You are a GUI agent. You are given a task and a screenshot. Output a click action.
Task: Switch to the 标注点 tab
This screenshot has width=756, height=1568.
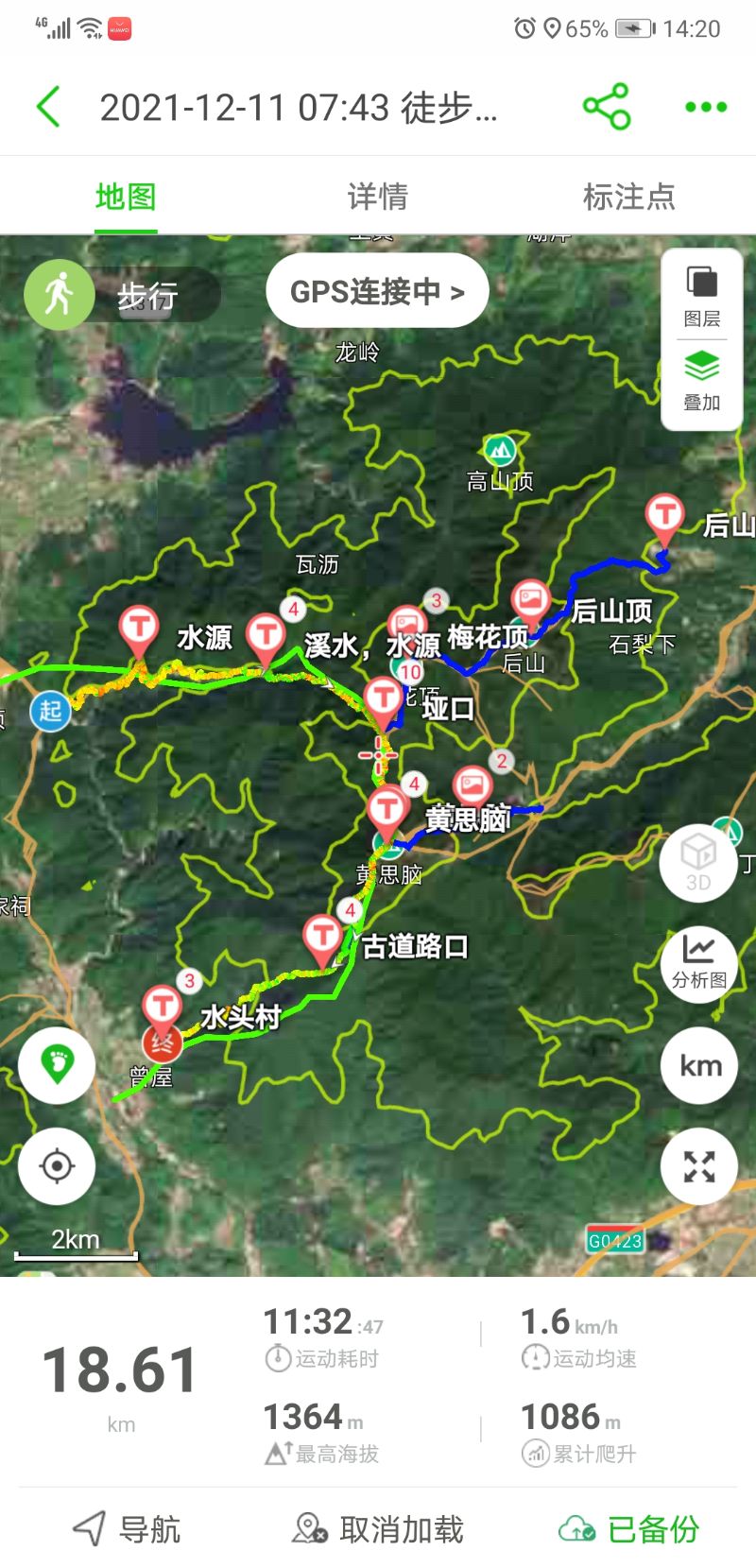click(629, 197)
